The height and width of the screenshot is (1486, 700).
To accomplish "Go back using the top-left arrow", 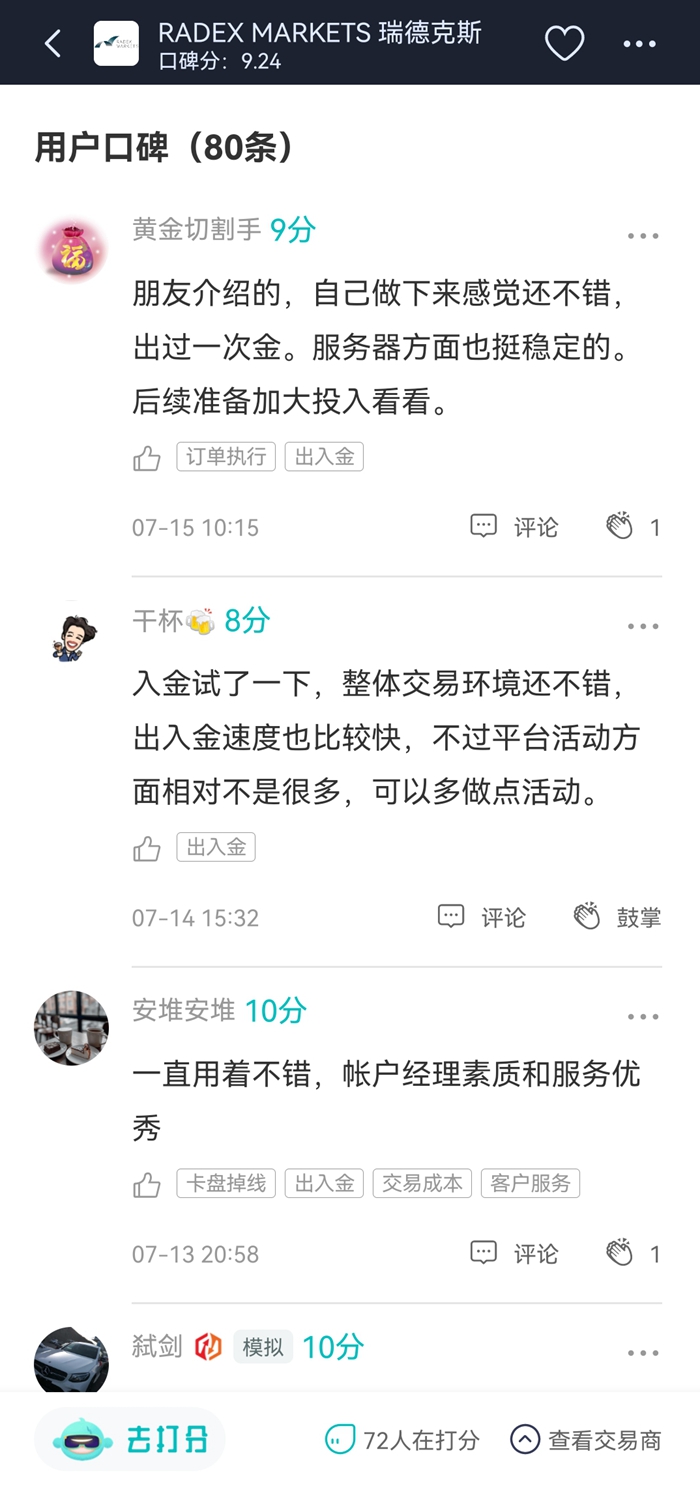I will [53, 43].
